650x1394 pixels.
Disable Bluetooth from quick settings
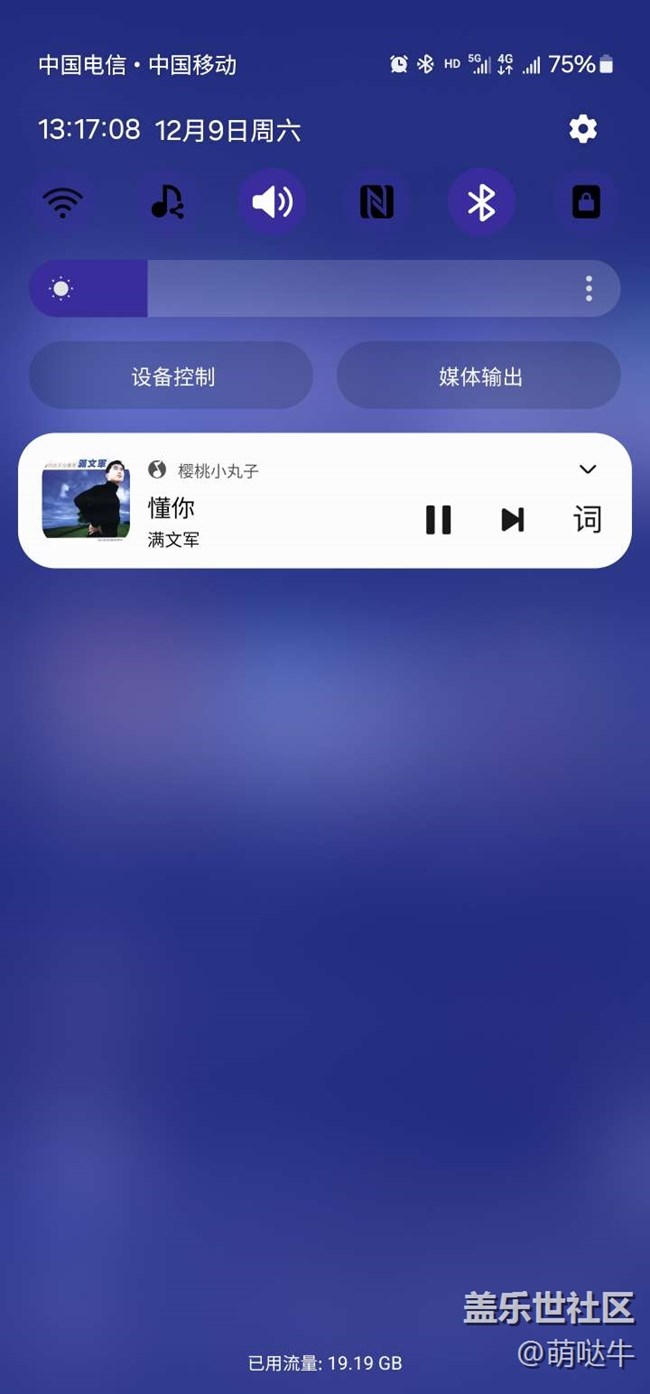coord(482,203)
